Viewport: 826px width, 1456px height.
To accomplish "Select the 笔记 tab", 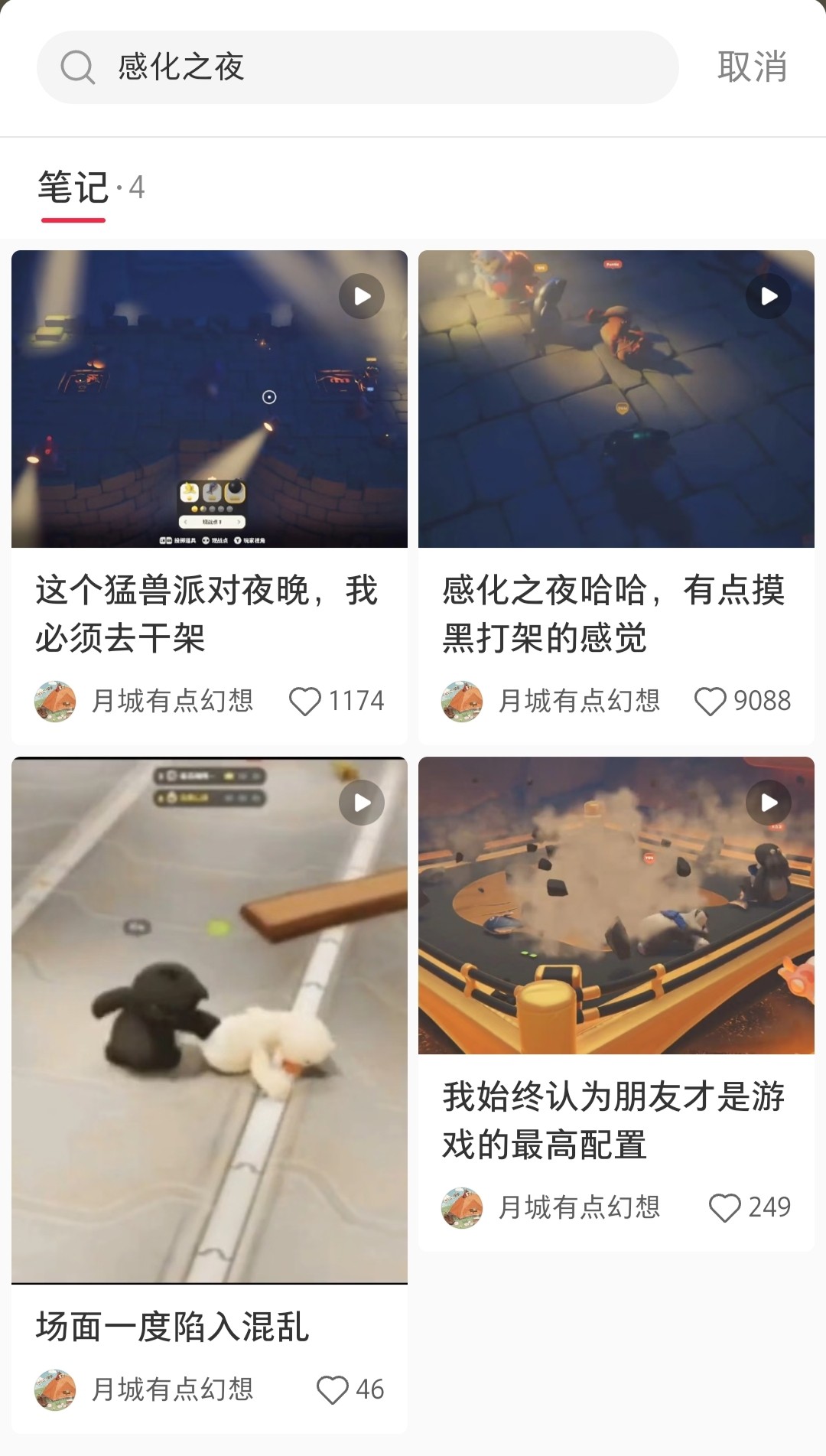I will coord(73,188).
